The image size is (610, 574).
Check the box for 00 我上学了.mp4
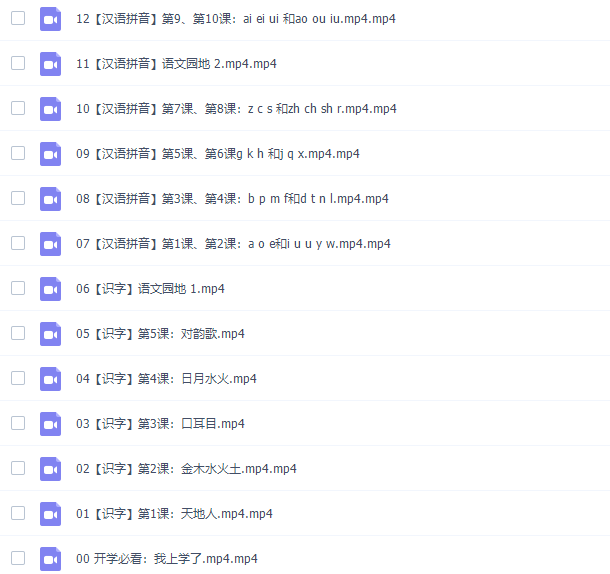18,558
